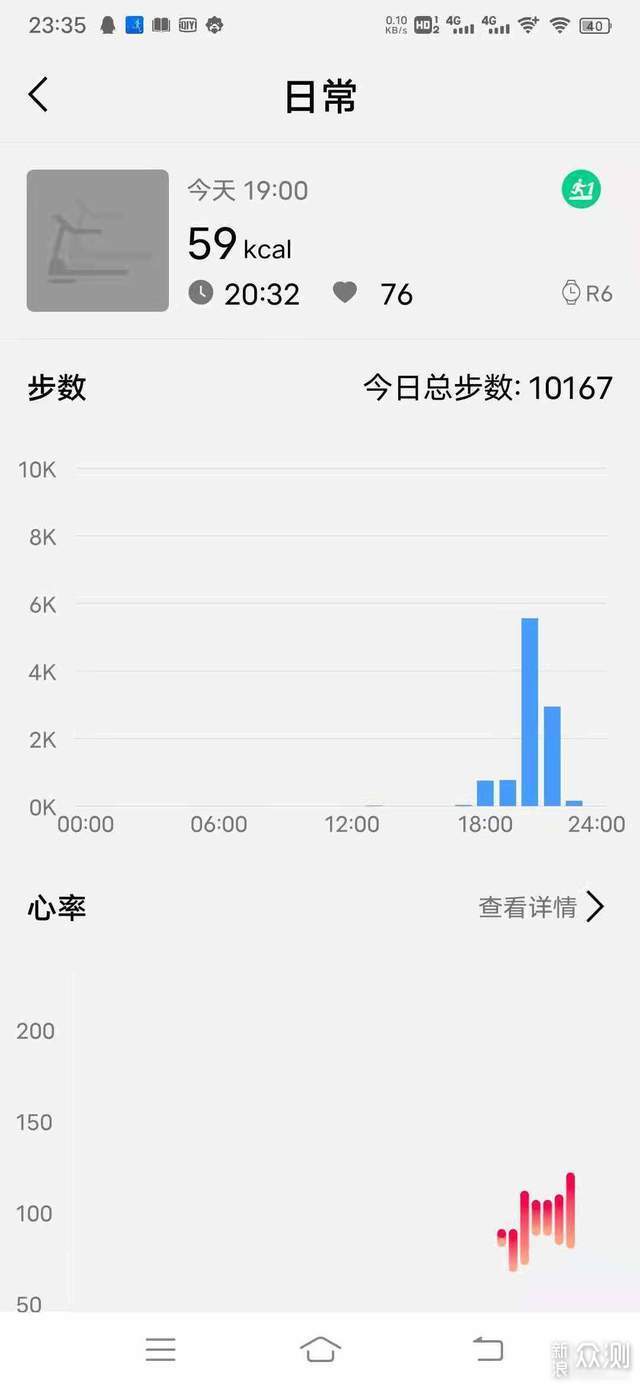Open heart rate details via 查看详情
Screen dimensions: 640x1387
coord(542,907)
